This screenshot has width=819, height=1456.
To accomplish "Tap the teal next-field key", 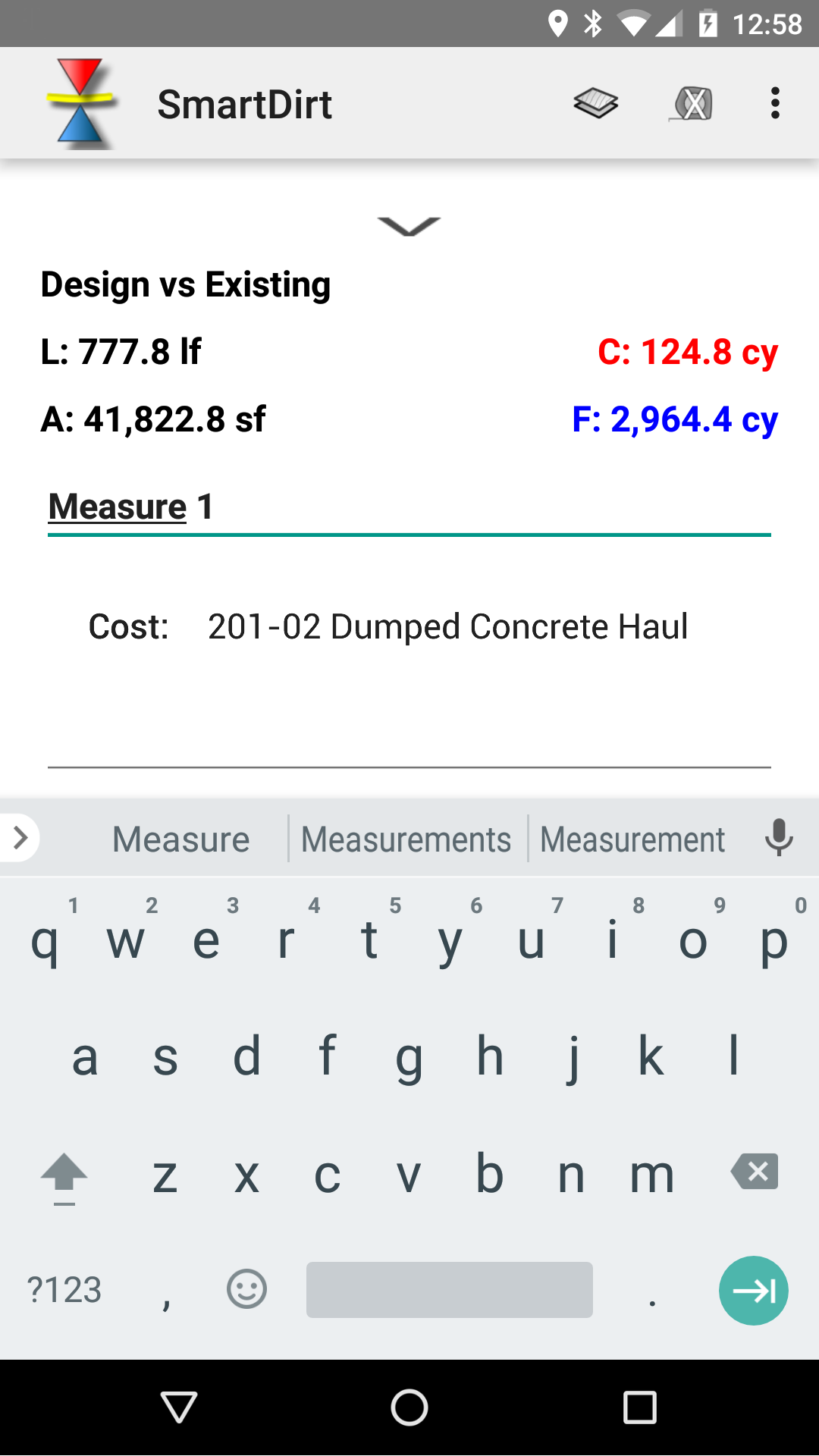I will [x=753, y=1291].
